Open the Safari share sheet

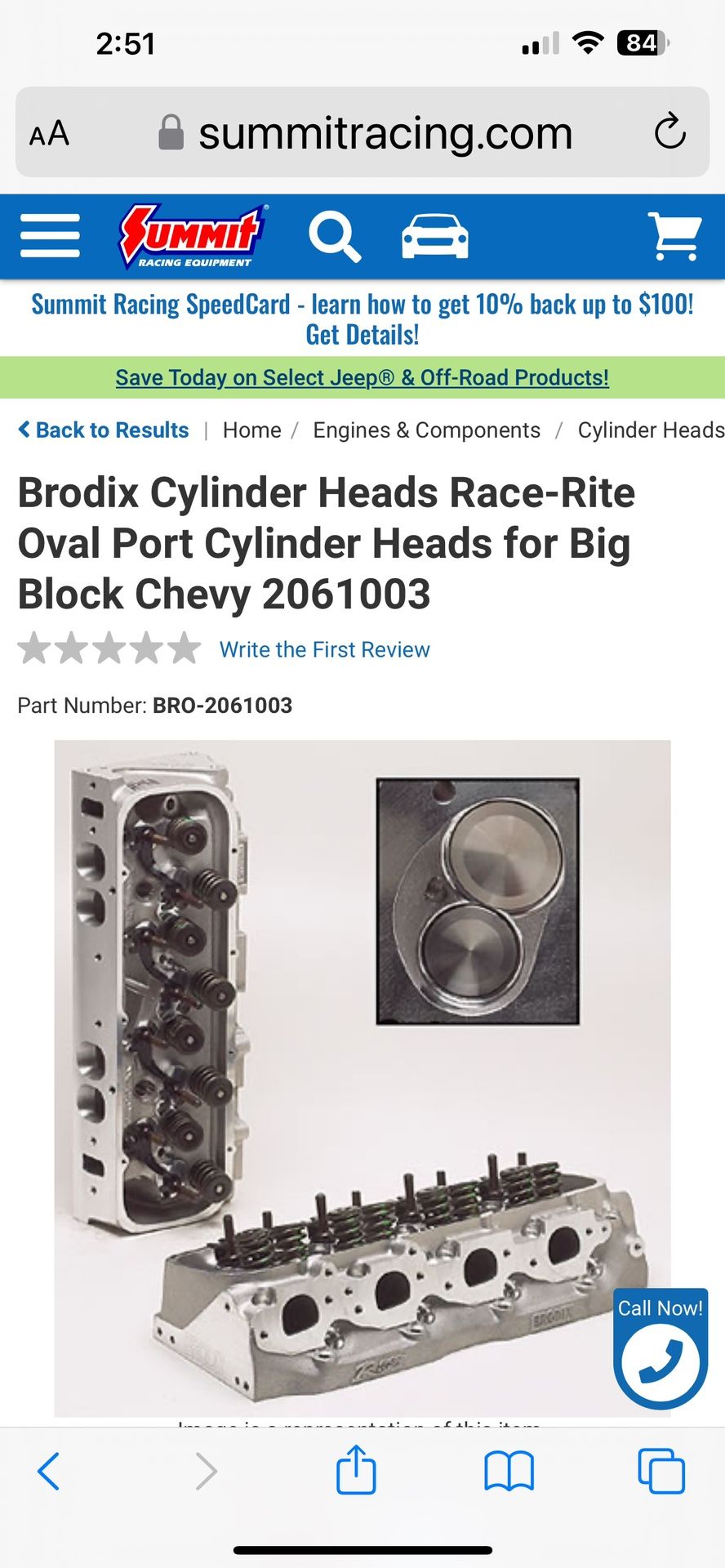click(x=355, y=1470)
